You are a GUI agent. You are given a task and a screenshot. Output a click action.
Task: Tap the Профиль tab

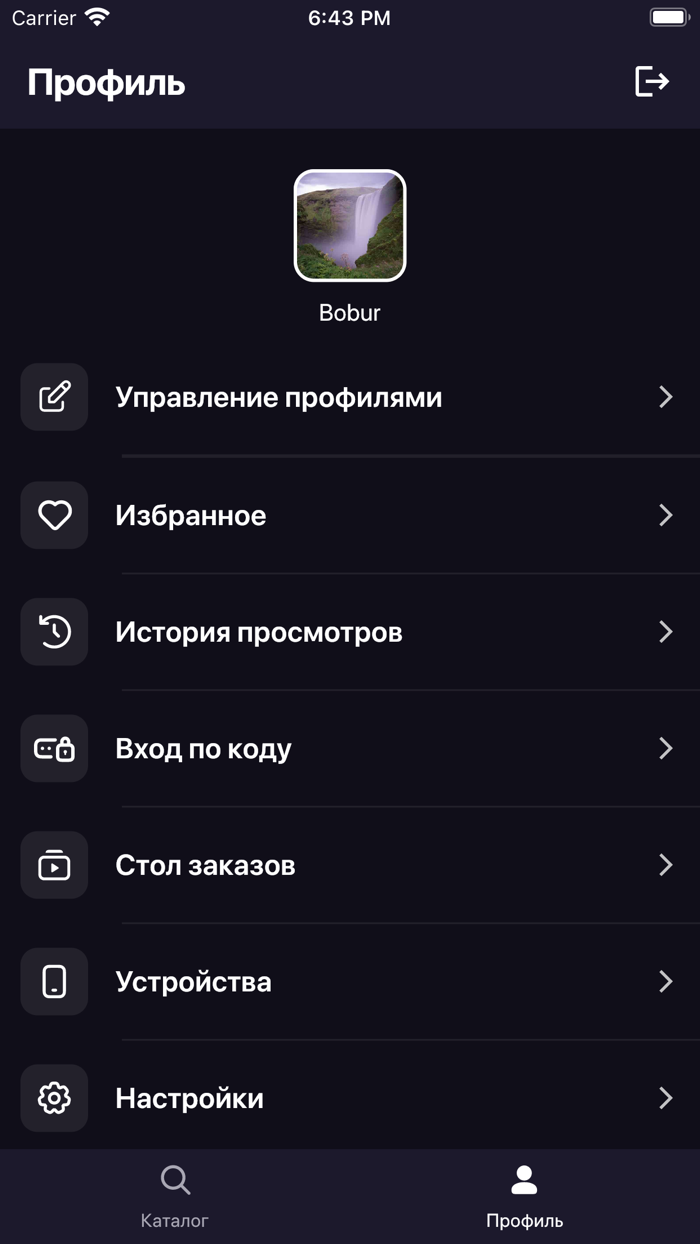524,1197
